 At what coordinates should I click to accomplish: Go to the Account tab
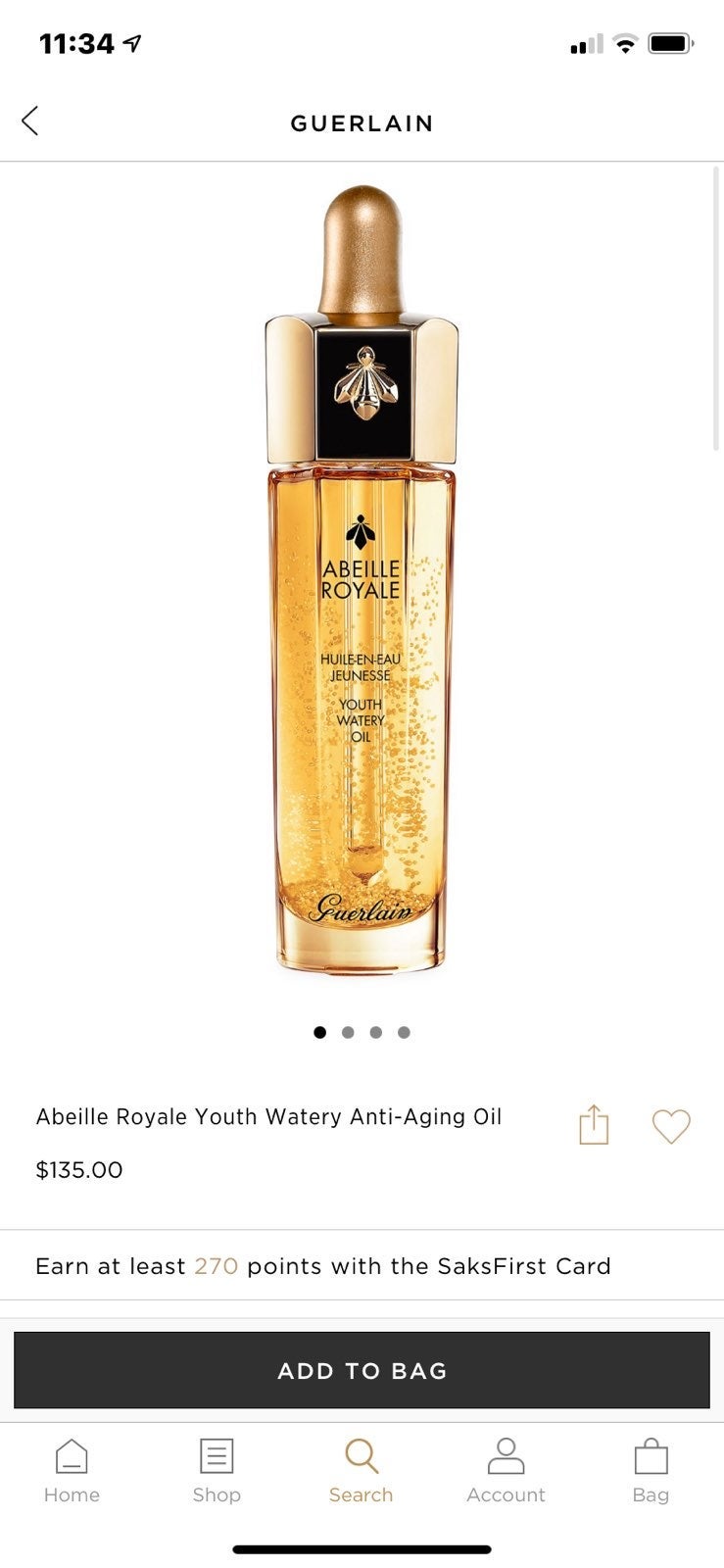(506, 1471)
